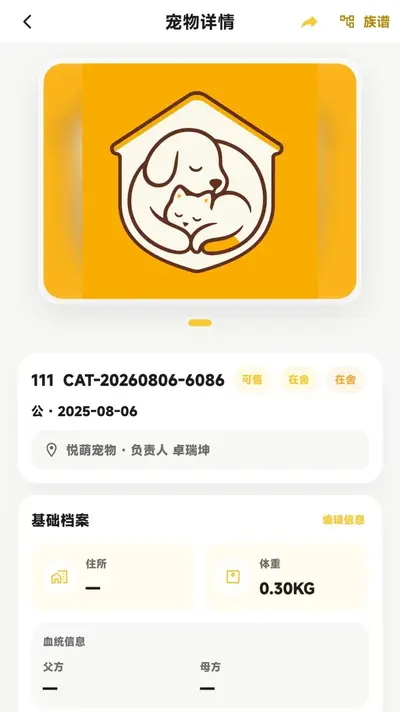This screenshot has height=712, width=400.
Task: Open the 体重 weight card
Action: (286, 577)
